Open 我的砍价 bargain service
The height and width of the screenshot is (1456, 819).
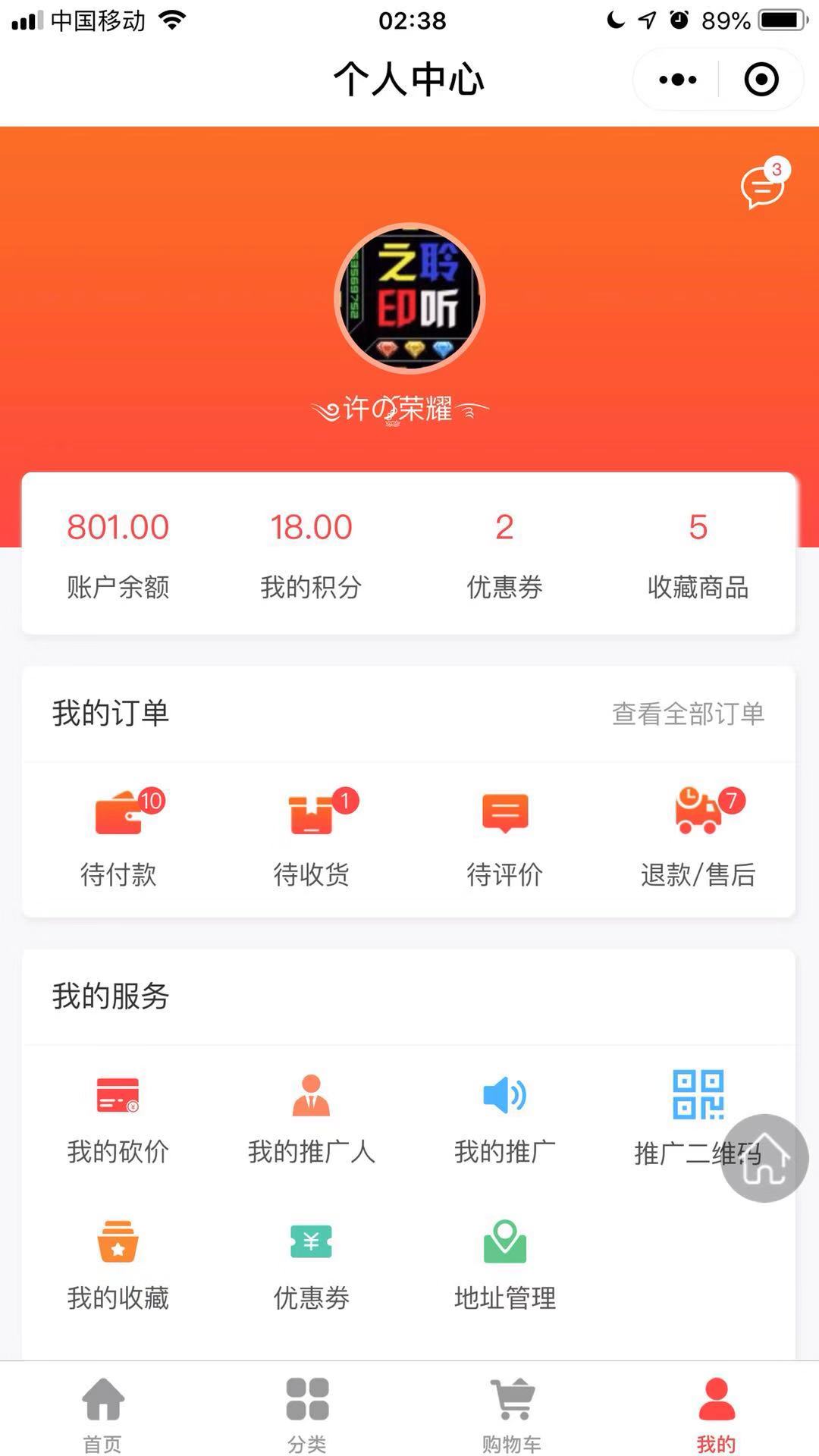coord(118,1119)
